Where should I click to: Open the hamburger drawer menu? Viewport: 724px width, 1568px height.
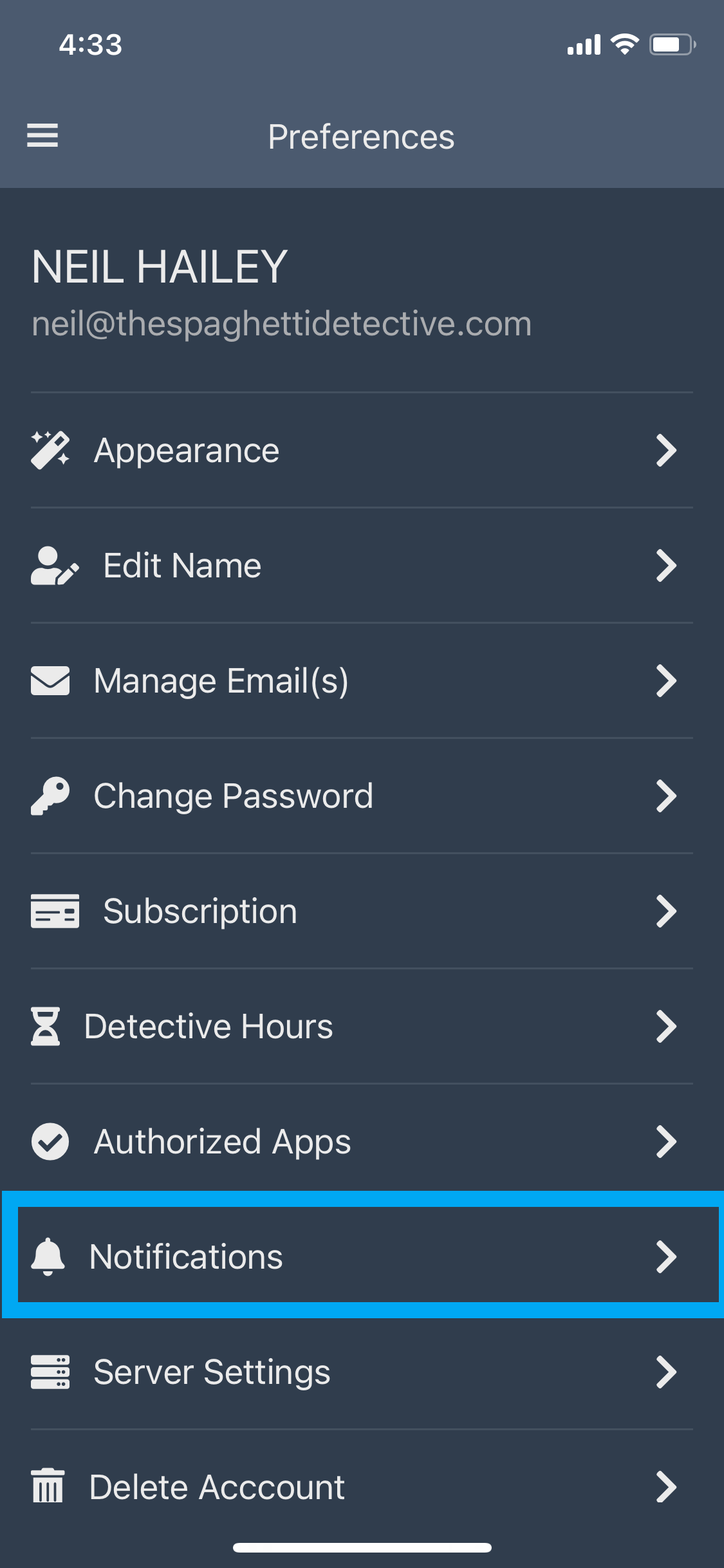click(x=42, y=136)
